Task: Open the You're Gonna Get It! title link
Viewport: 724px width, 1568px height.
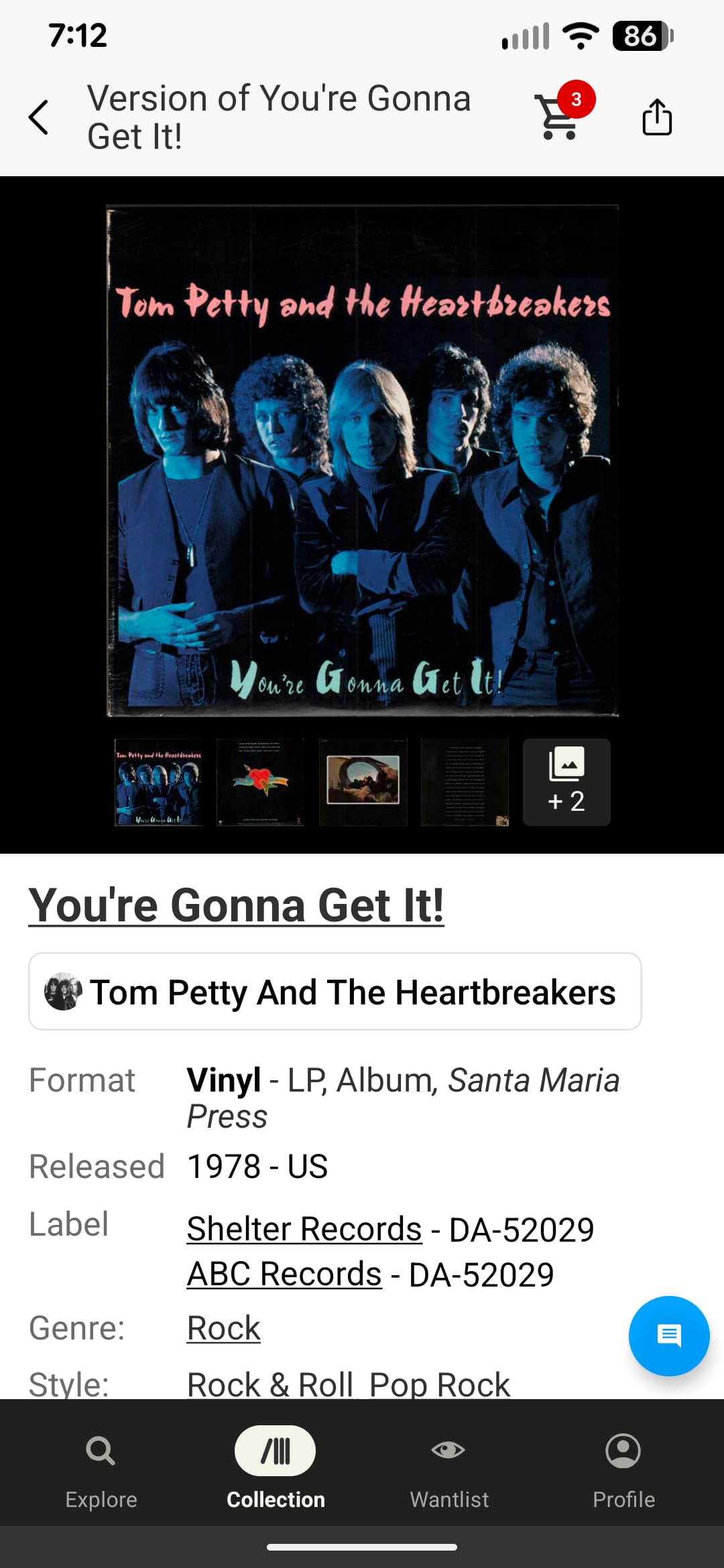Action: 236,905
